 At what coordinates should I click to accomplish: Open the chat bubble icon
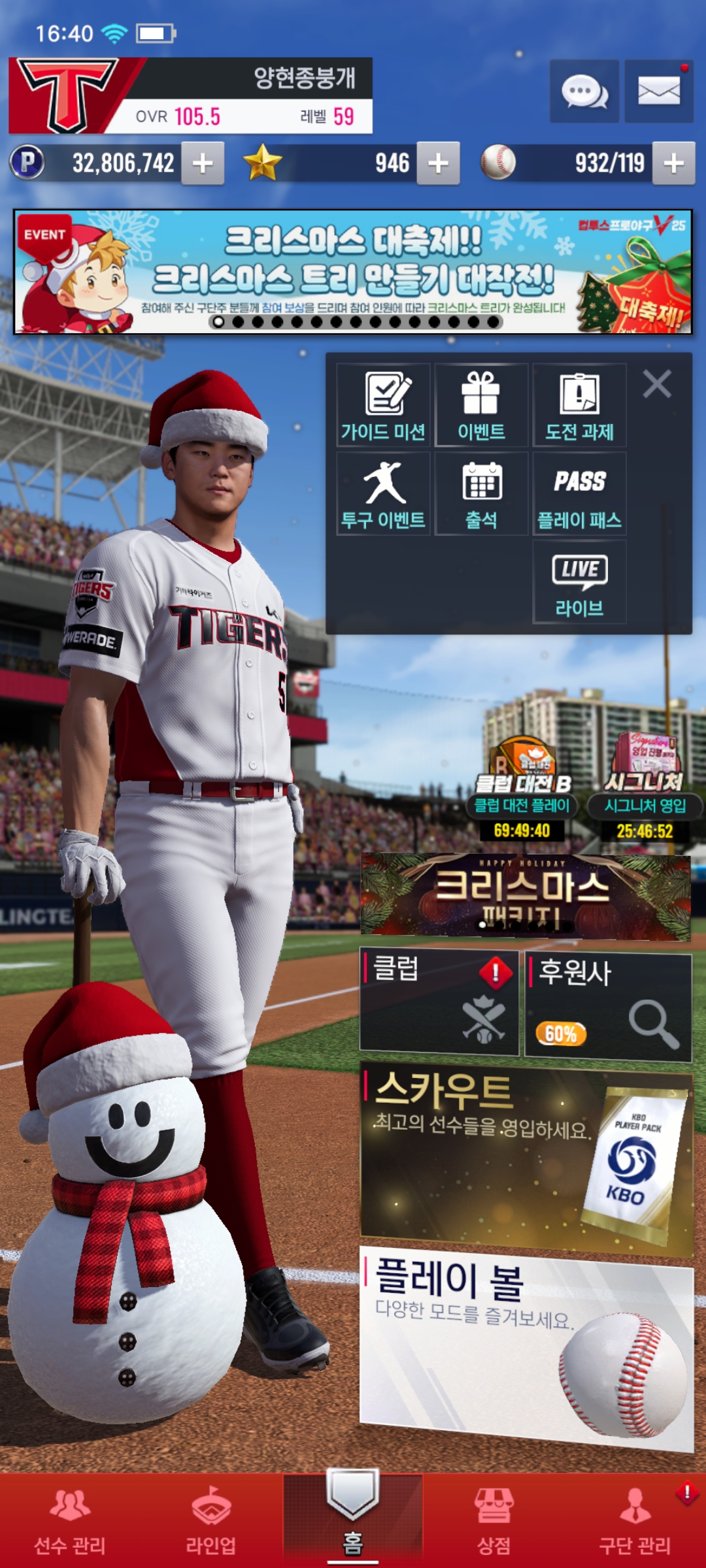584,91
